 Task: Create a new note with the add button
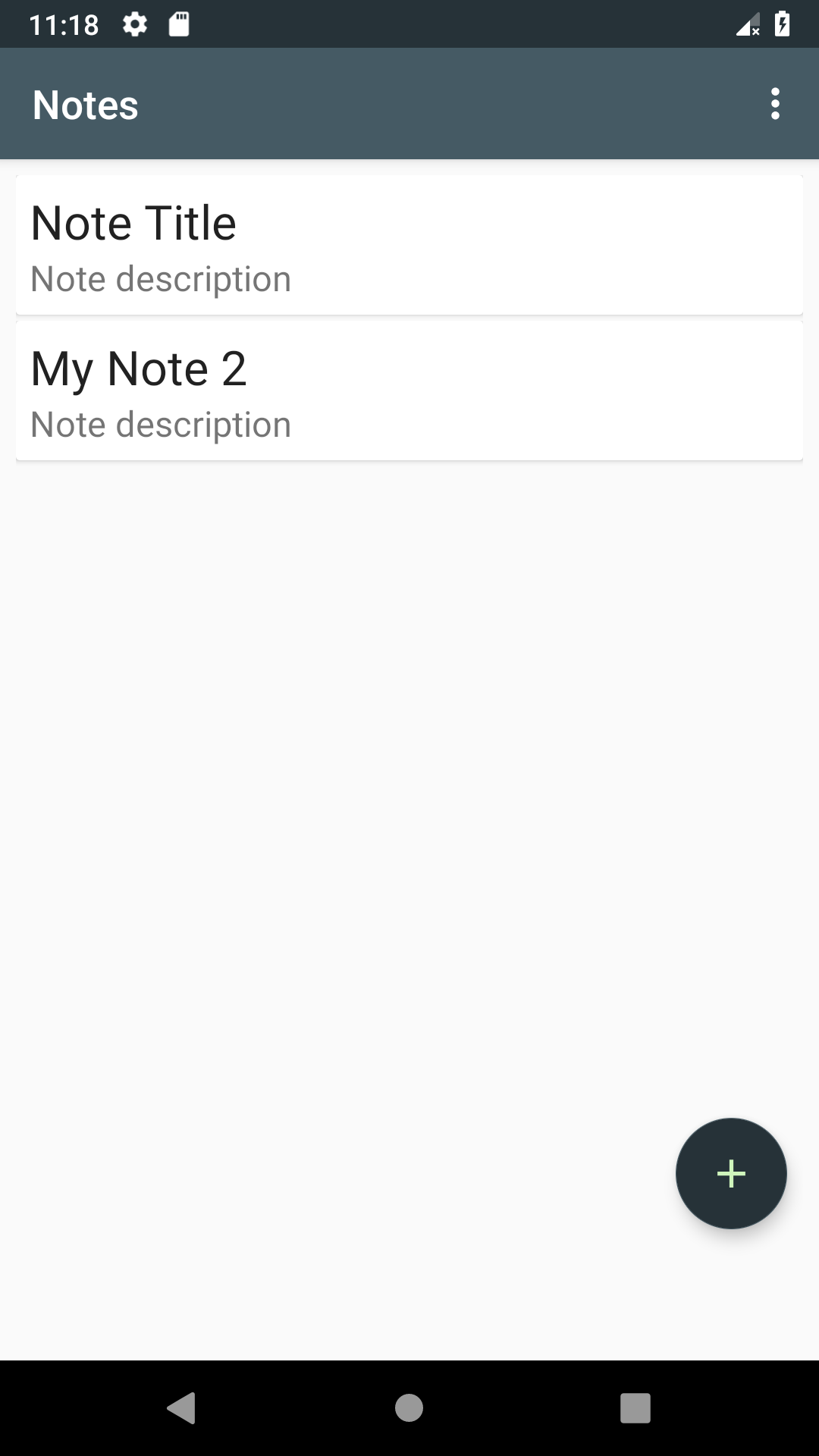[730, 1173]
